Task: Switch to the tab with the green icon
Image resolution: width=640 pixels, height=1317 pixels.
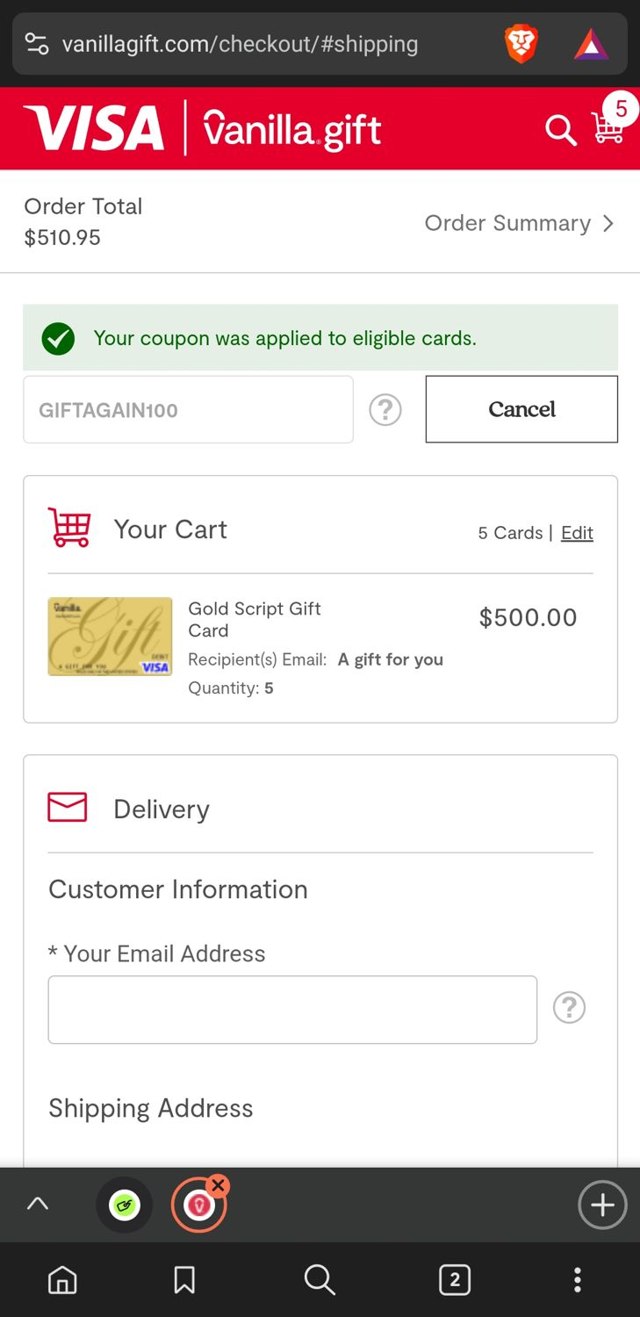Action: [125, 1205]
